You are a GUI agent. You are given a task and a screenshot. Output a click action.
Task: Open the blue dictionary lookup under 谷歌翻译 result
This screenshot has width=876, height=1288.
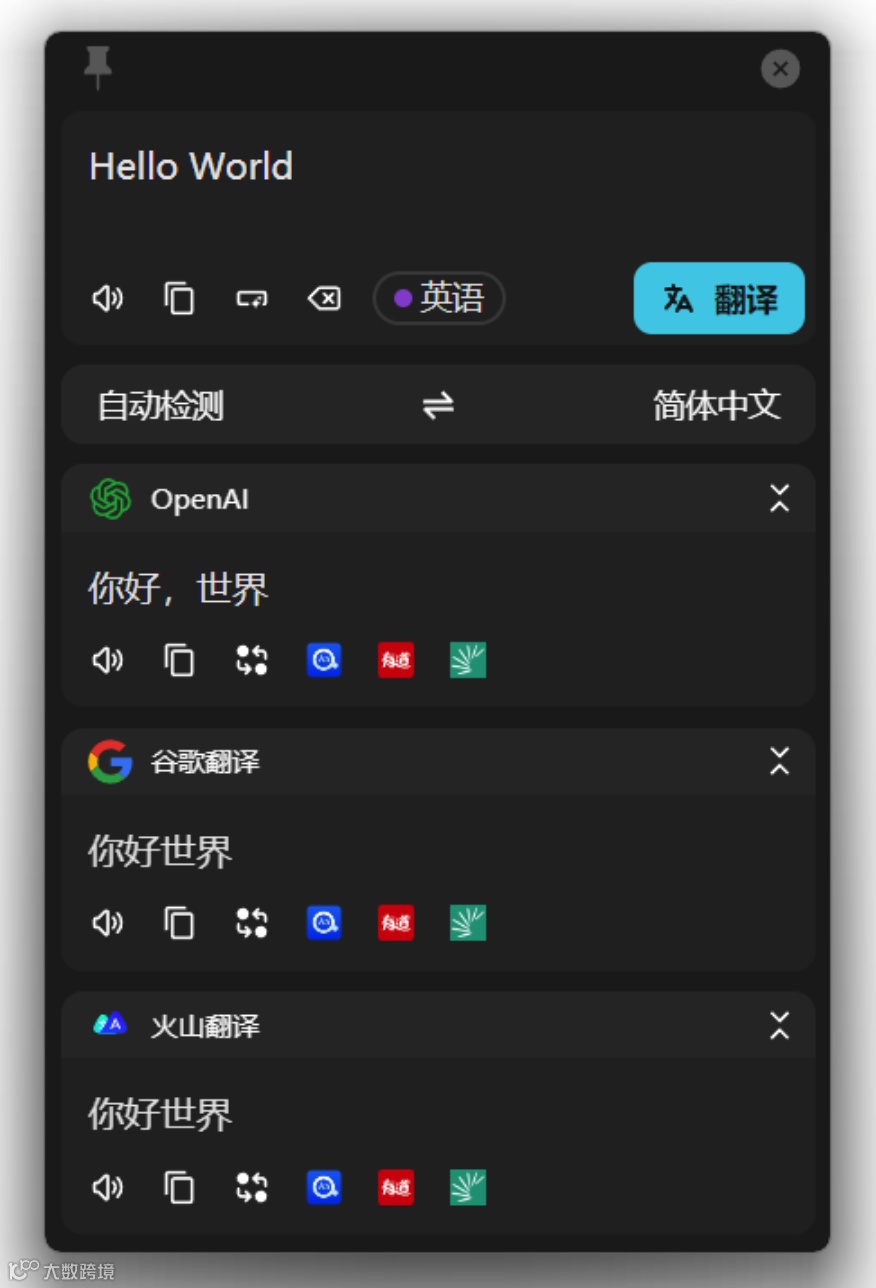coord(323,923)
